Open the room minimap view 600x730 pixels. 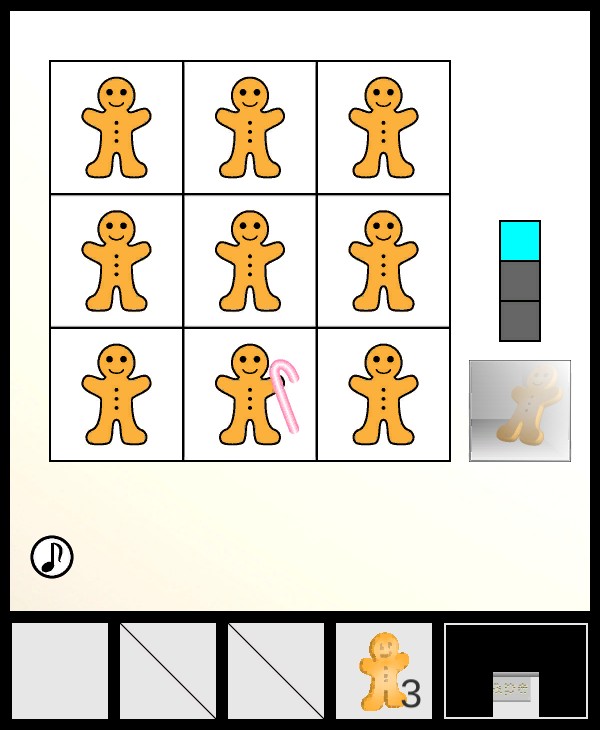point(516,671)
